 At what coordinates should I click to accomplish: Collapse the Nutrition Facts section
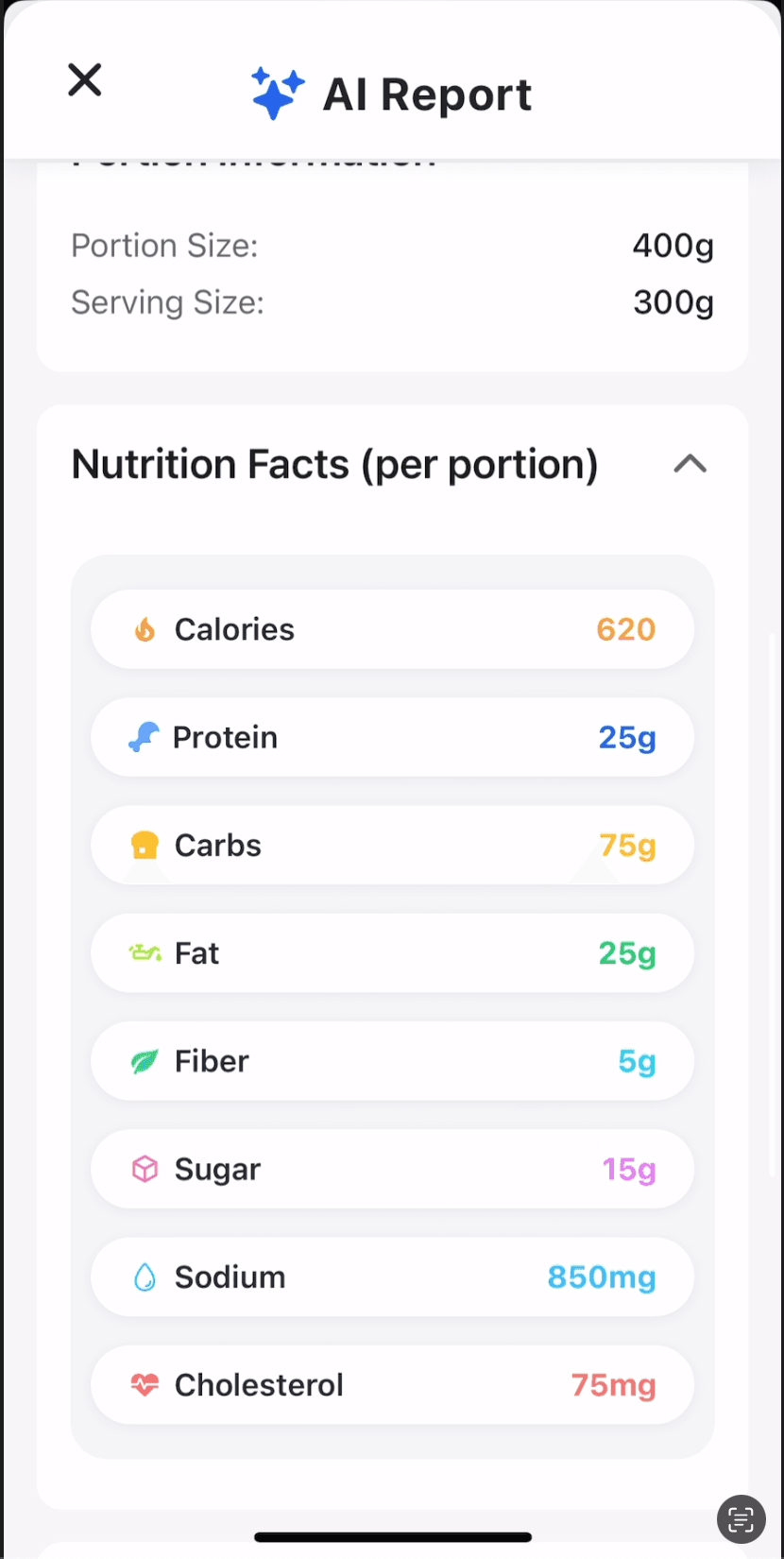click(x=690, y=464)
